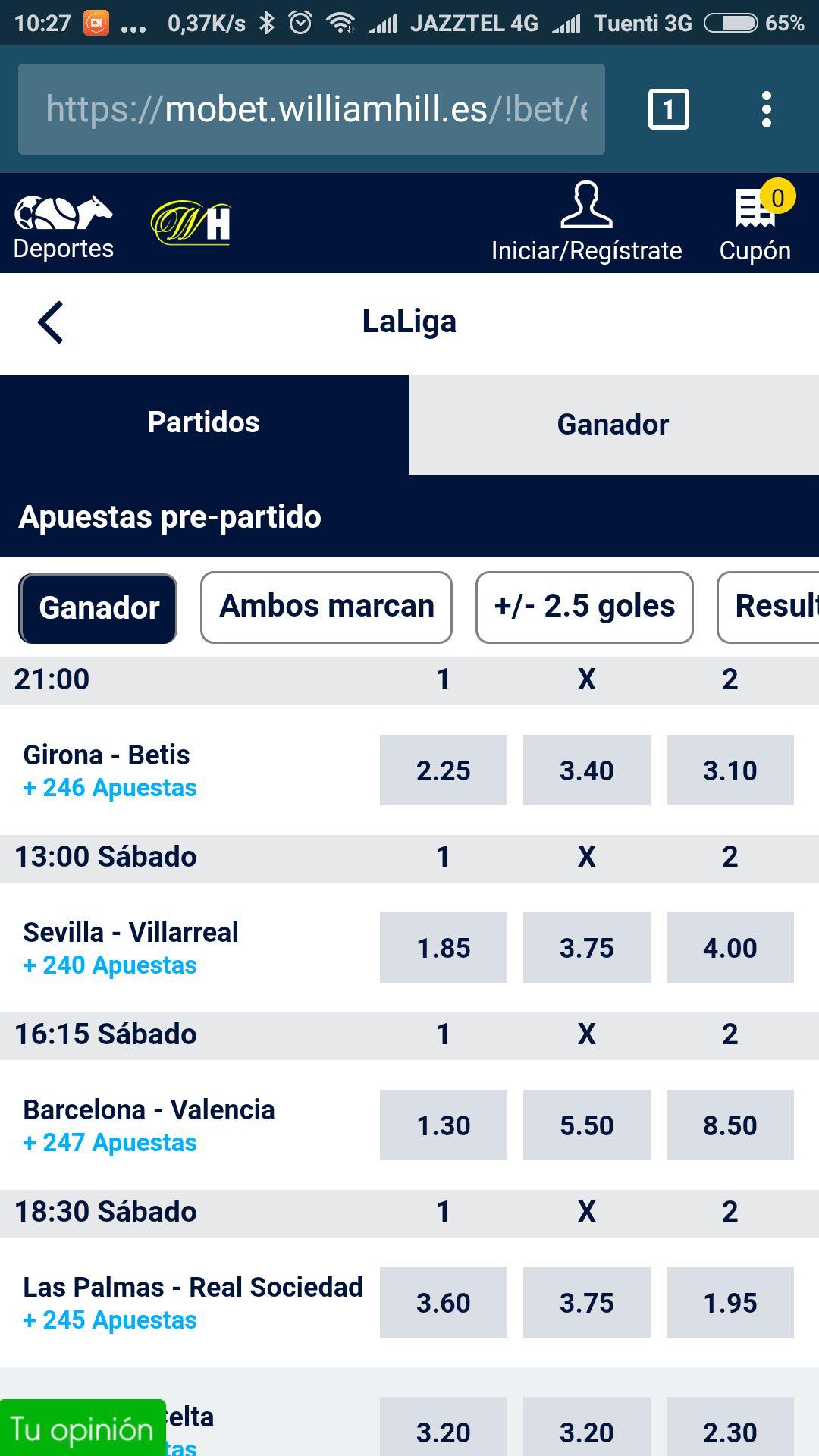
Task: Open Iniciar/Regístrate login
Action: pyautogui.click(x=586, y=223)
